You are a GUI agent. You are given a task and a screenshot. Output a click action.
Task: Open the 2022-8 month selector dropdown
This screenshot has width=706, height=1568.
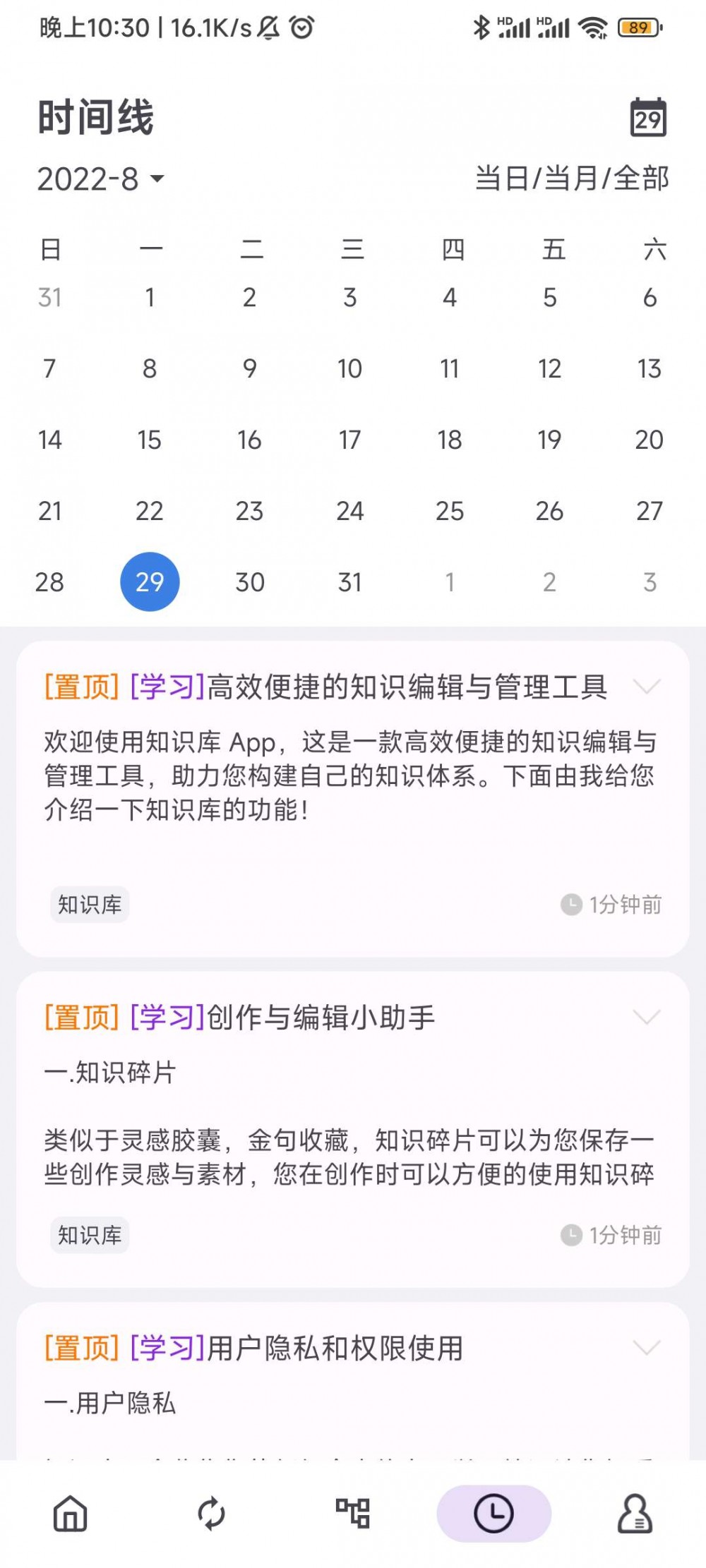tap(99, 180)
